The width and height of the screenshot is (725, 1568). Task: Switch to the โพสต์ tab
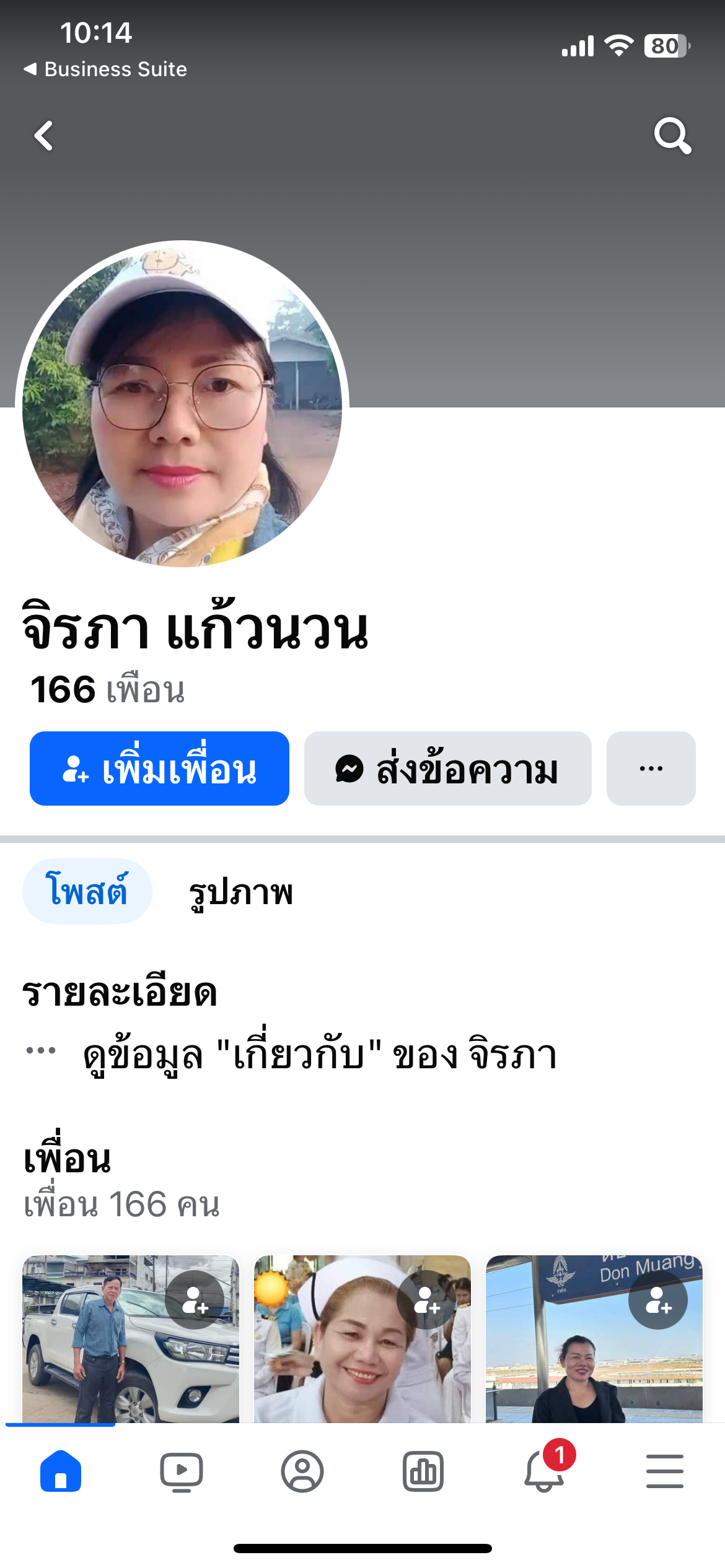[x=87, y=891]
